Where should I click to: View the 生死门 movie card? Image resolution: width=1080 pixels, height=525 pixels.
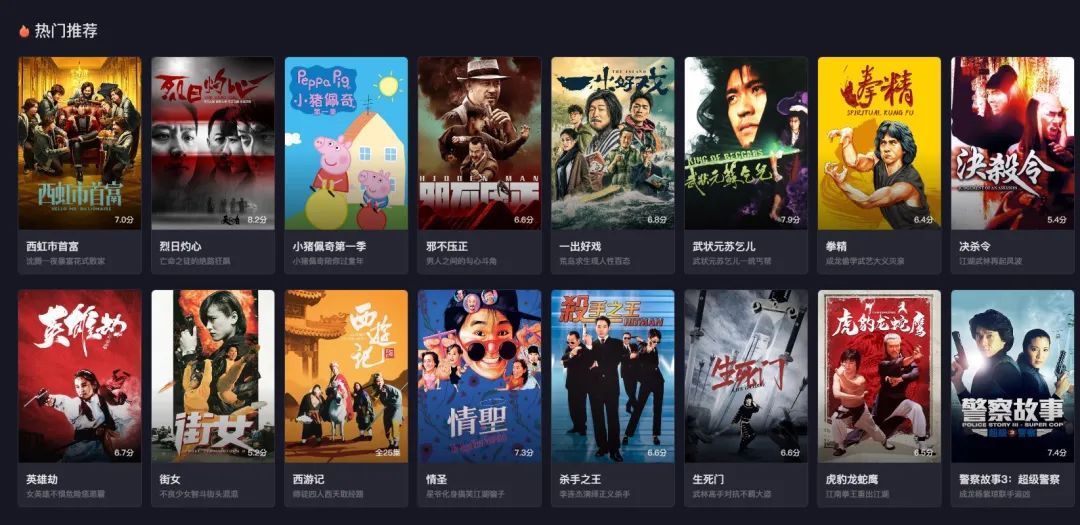pos(746,376)
